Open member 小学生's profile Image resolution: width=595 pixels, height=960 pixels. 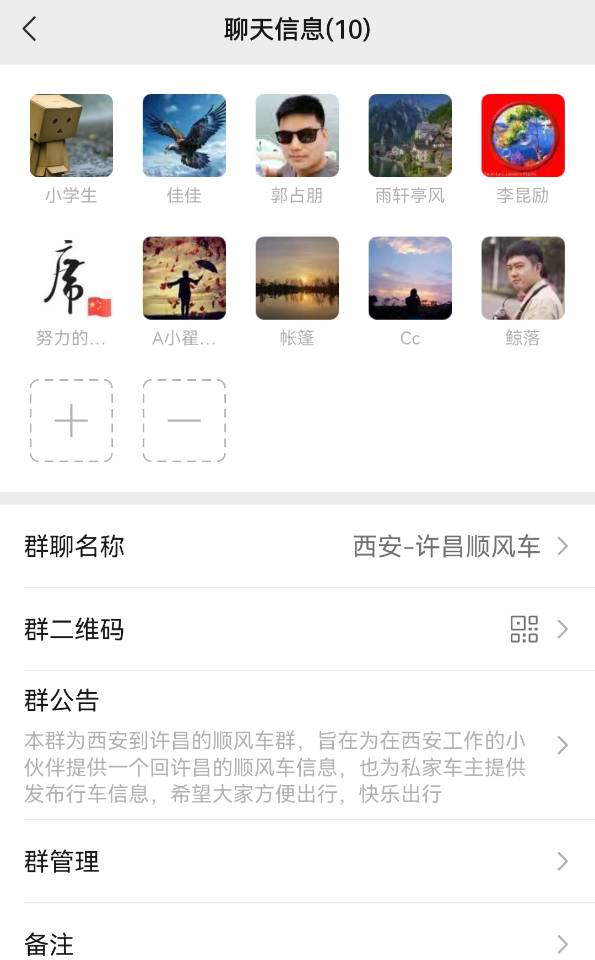[x=71, y=135]
